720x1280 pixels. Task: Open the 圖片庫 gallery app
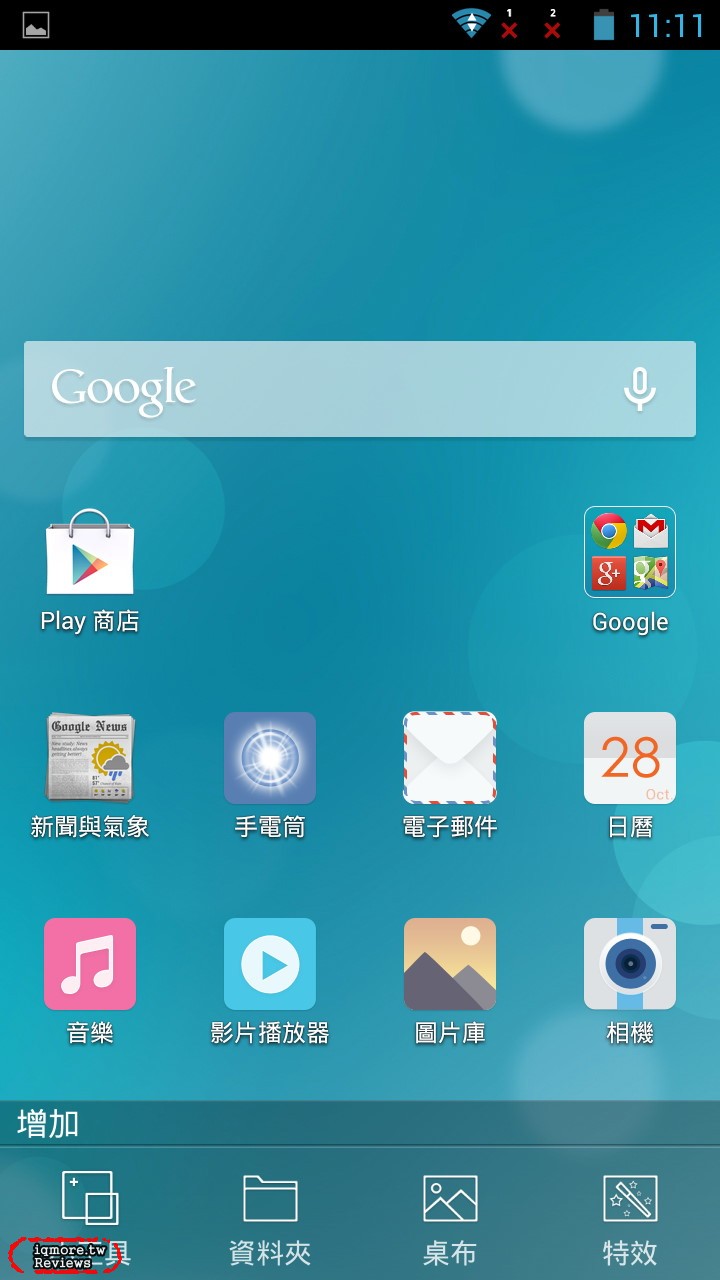click(x=450, y=964)
